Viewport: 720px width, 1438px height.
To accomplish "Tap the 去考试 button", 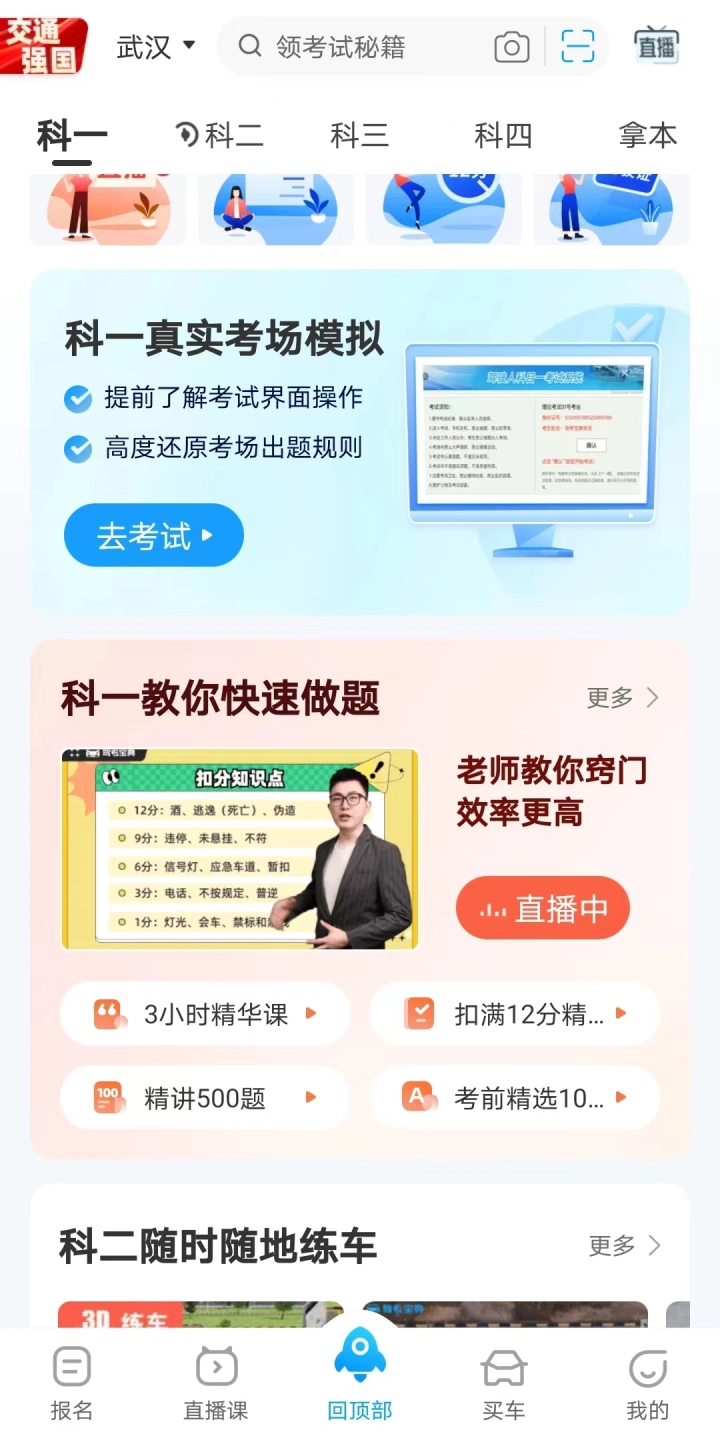I will point(154,535).
